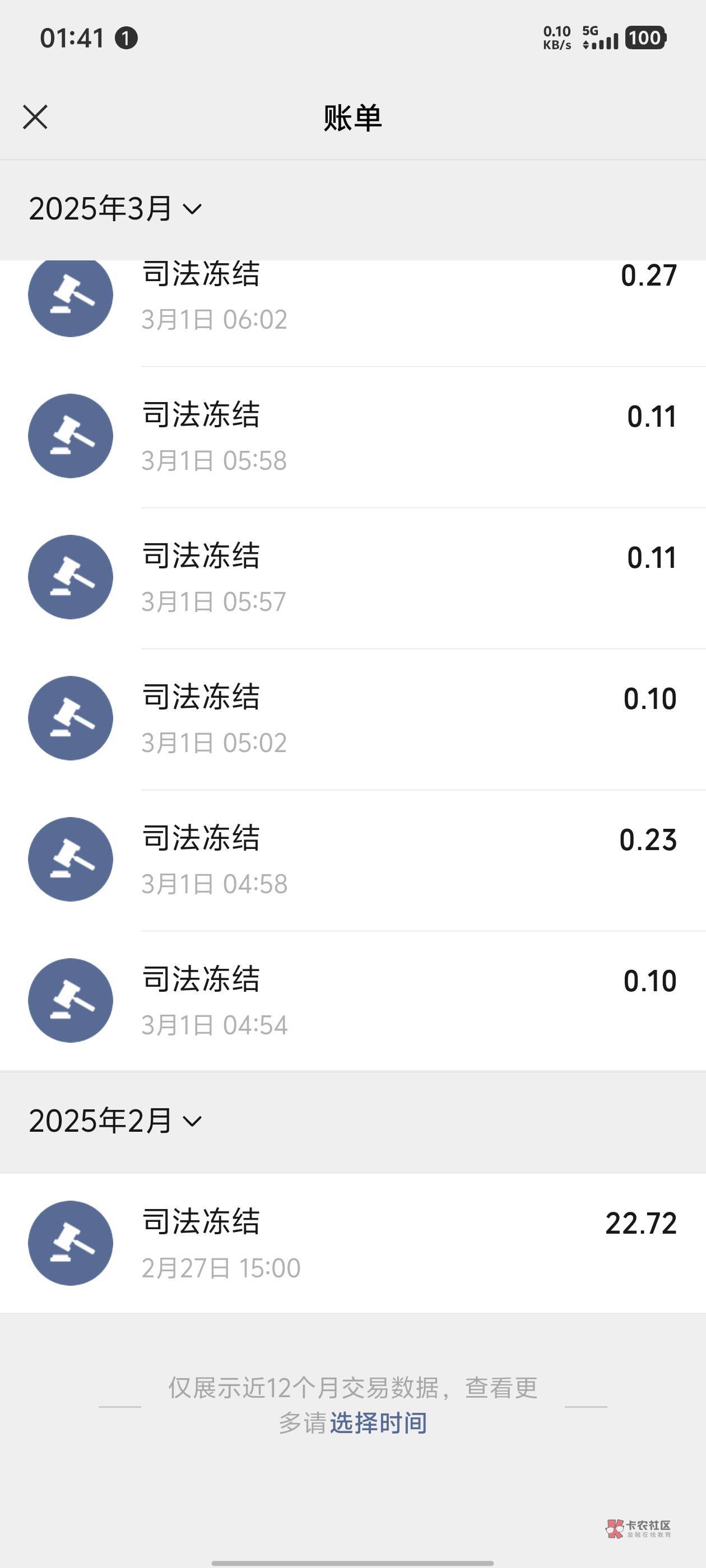This screenshot has height=1568, width=706.
Task: Close the 账单 page with the X
Action: pos(35,117)
